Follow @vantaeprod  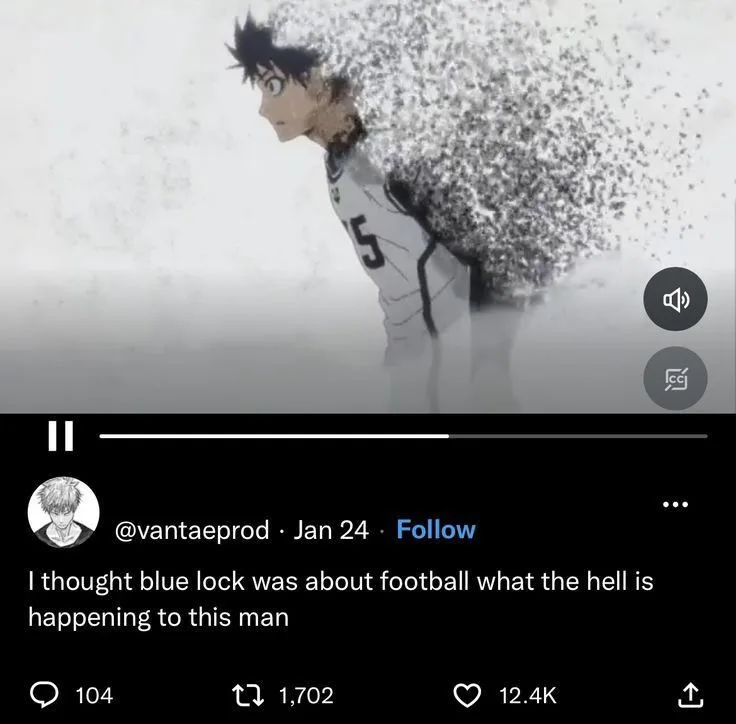tap(436, 530)
